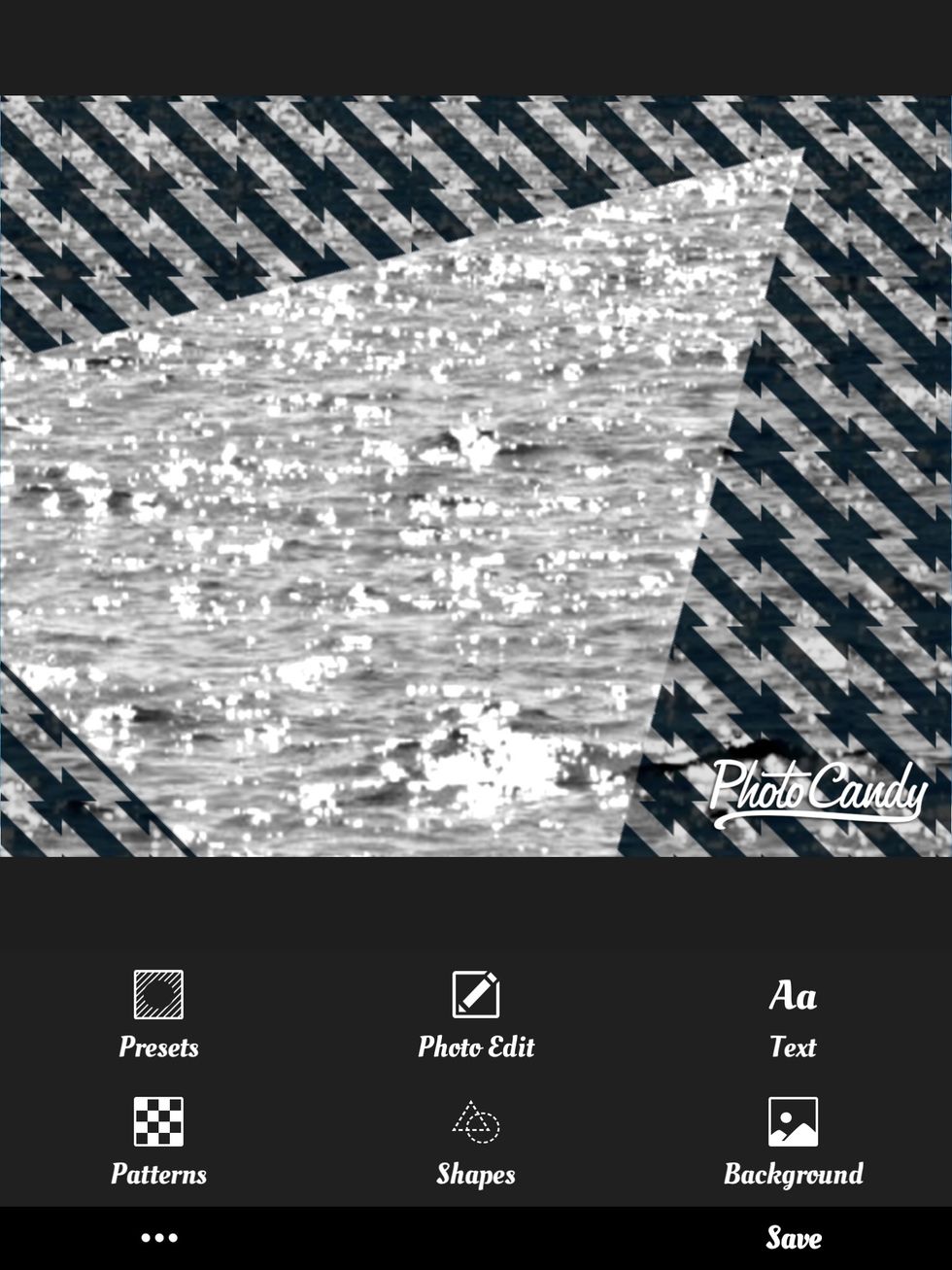Screen dimensions: 952x1270
Task: Open the Presets tool
Action: pyautogui.click(x=158, y=1013)
